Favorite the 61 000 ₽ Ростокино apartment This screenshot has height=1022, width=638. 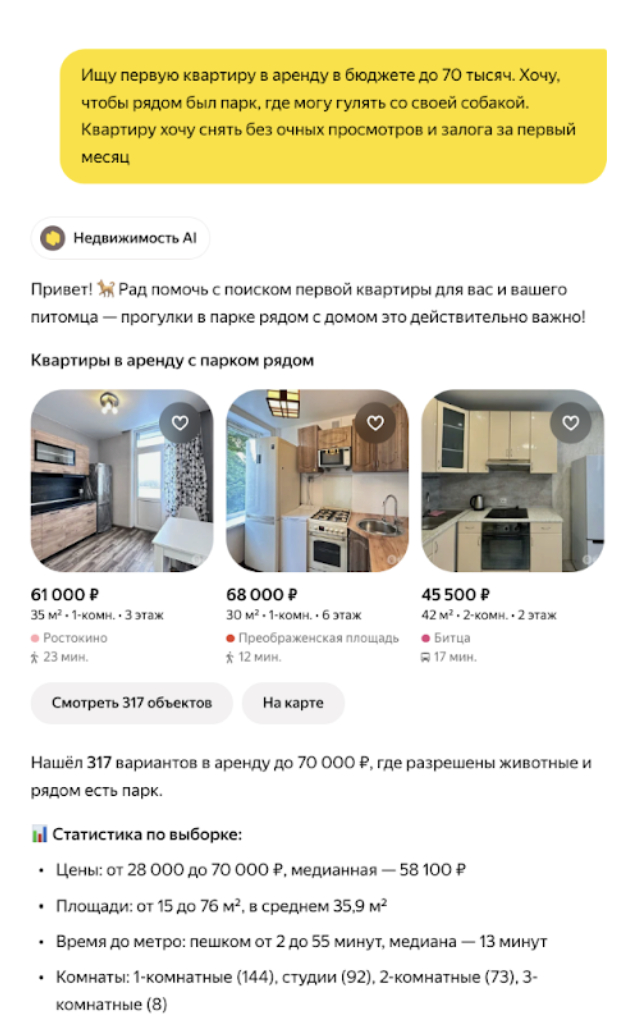(179, 424)
